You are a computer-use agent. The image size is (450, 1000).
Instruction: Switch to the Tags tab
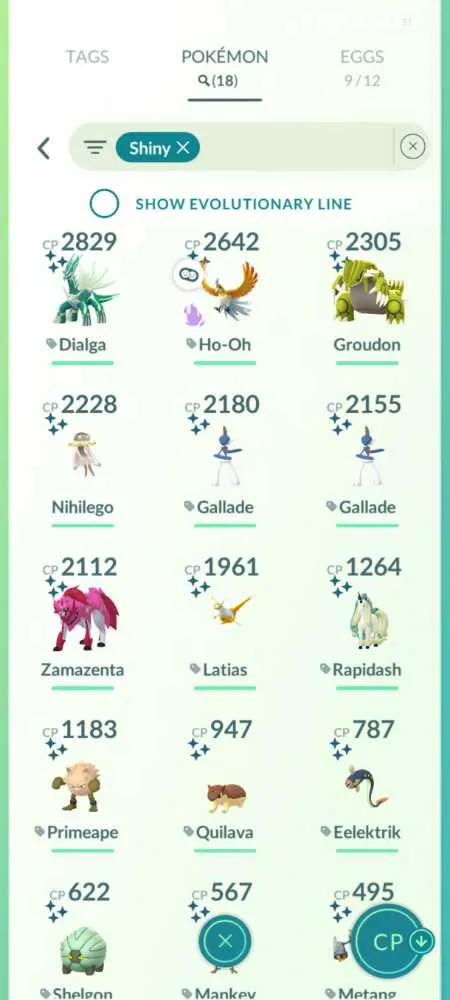coord(87,57)
